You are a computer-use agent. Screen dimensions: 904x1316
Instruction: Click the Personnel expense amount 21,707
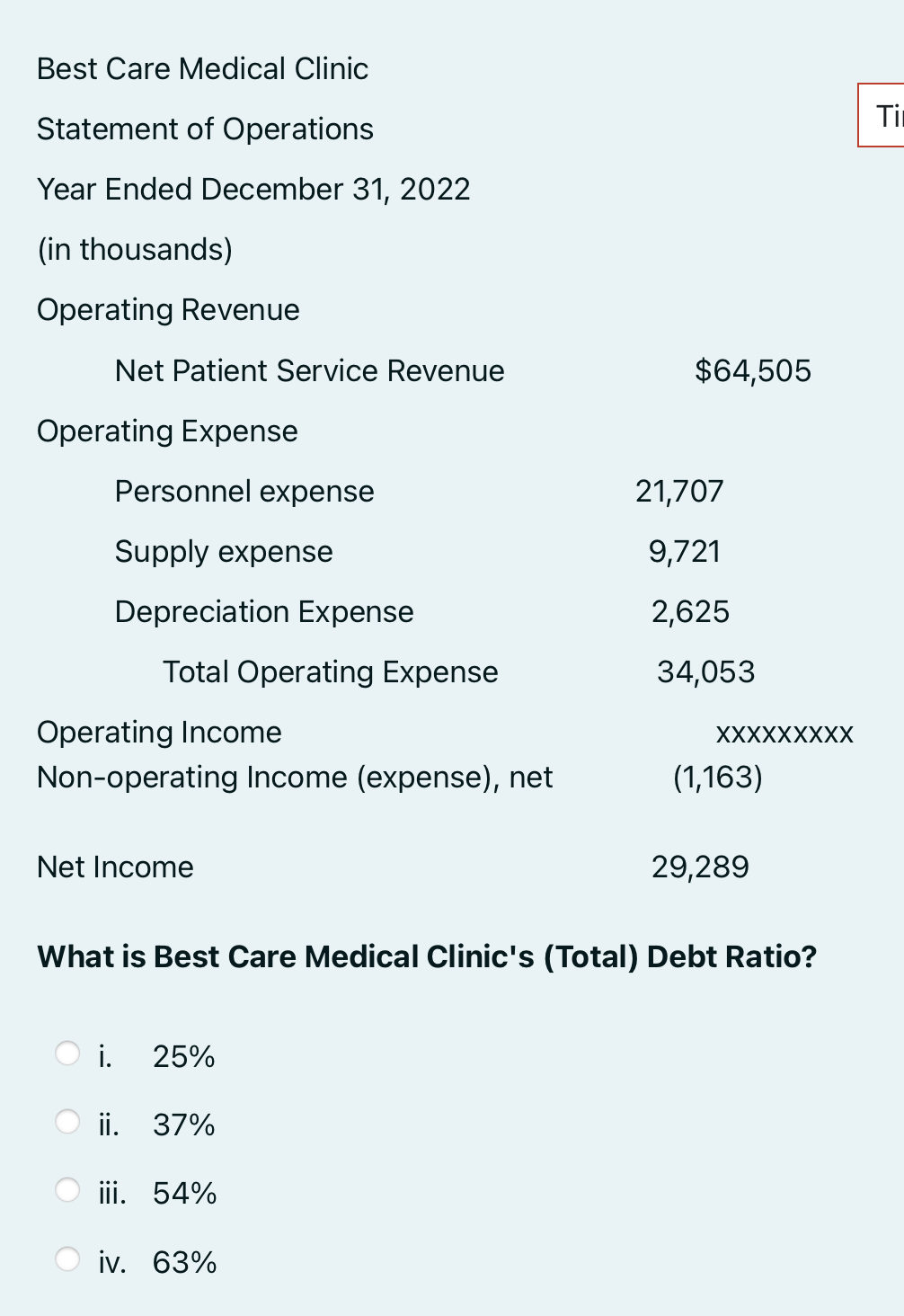pos(680,491)
